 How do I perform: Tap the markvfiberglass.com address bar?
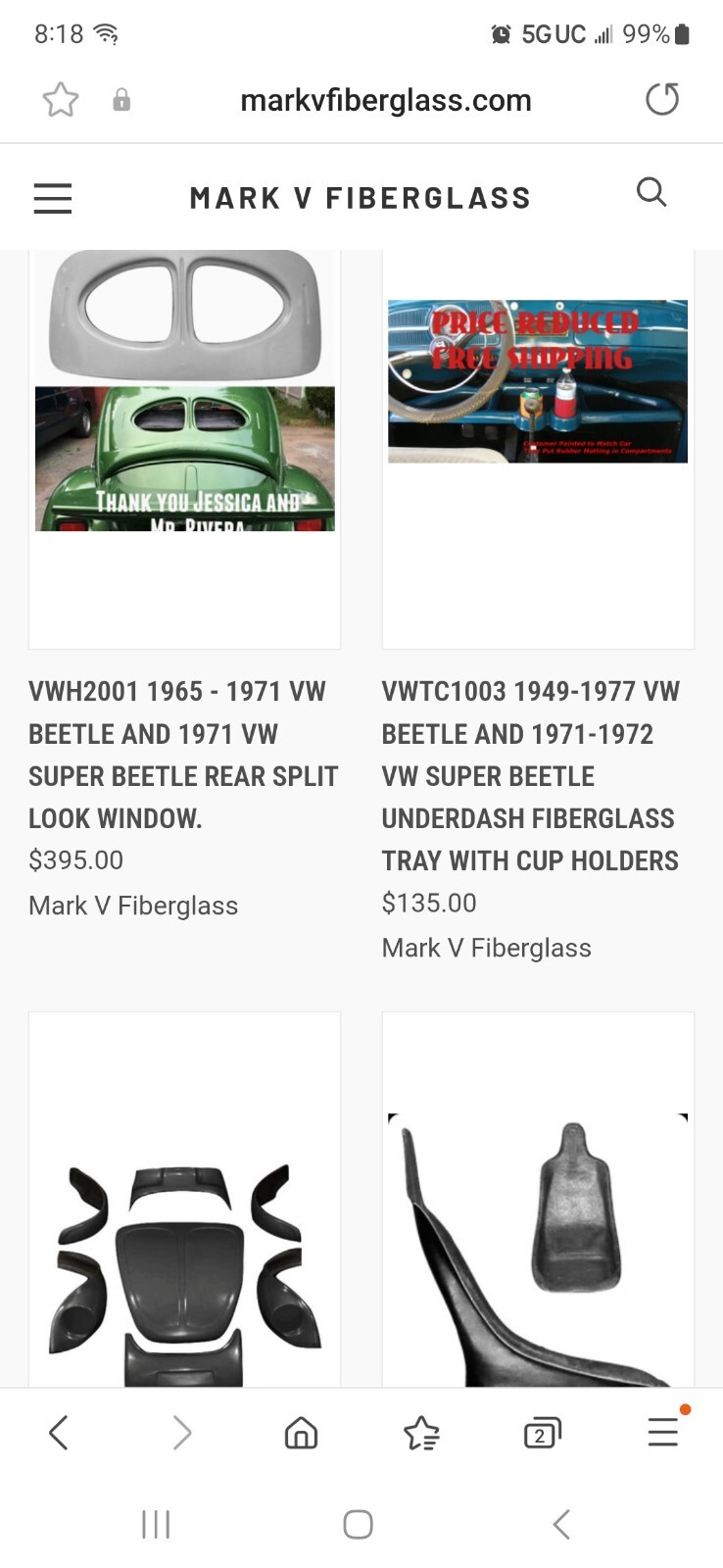coord(386,99)
